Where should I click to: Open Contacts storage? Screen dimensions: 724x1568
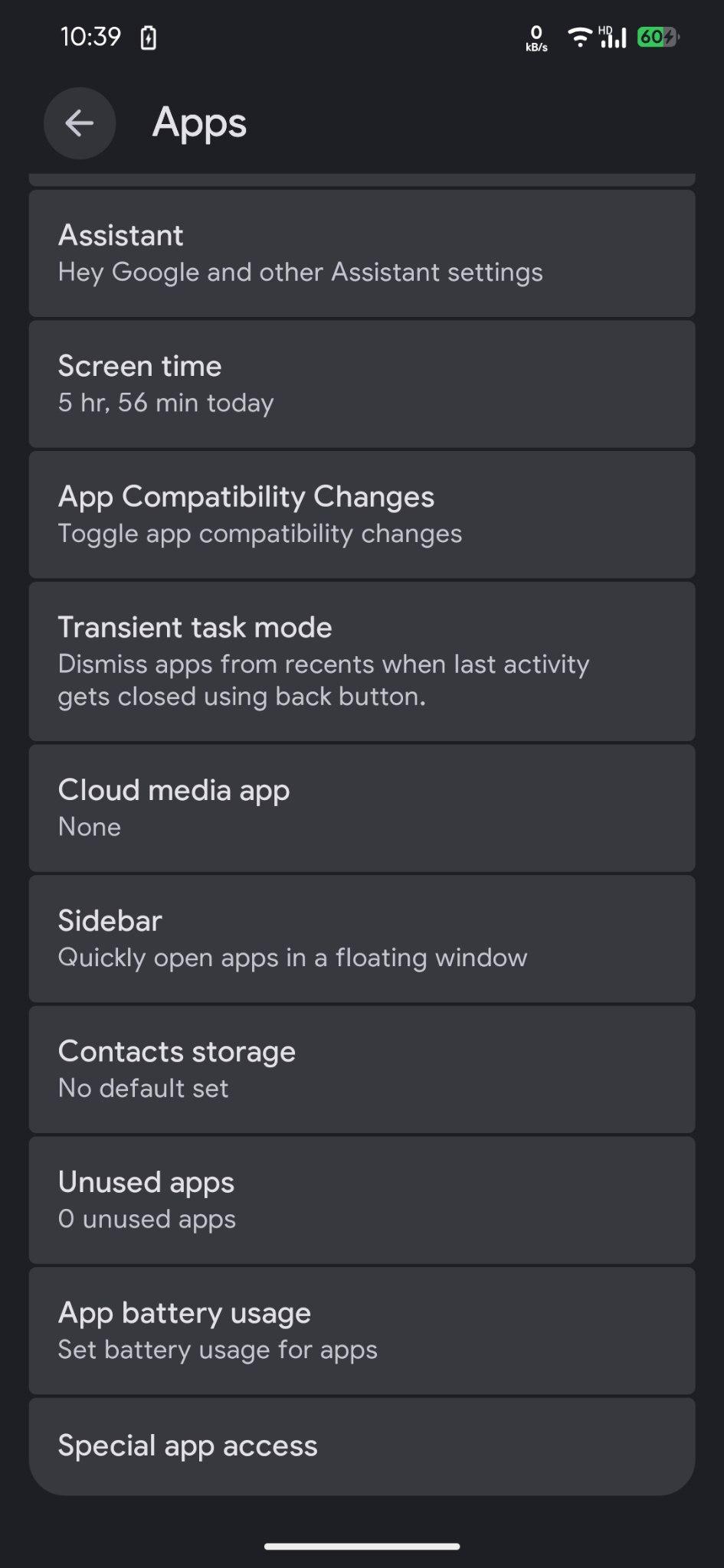point(362,1070)
